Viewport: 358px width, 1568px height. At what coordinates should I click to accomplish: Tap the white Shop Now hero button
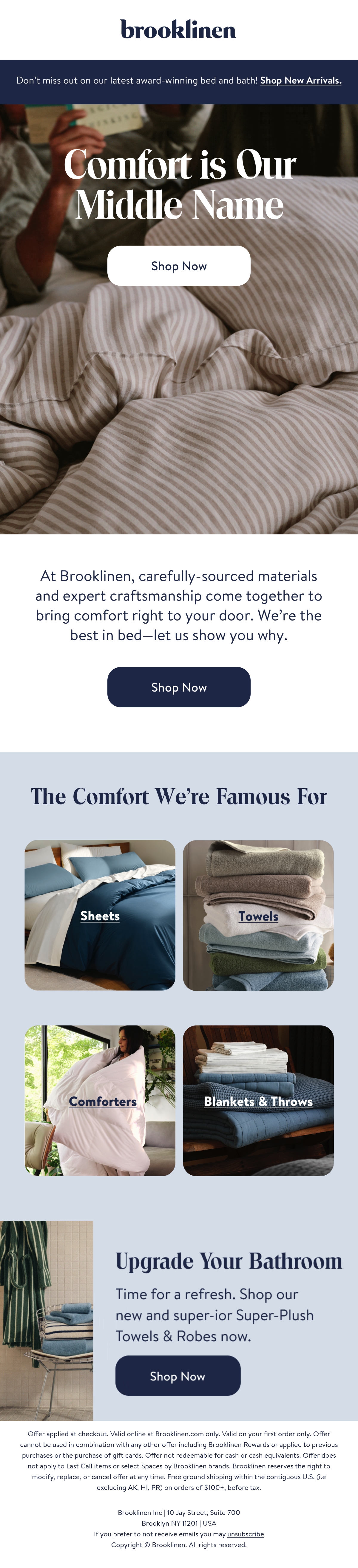[x=179, y=266]
